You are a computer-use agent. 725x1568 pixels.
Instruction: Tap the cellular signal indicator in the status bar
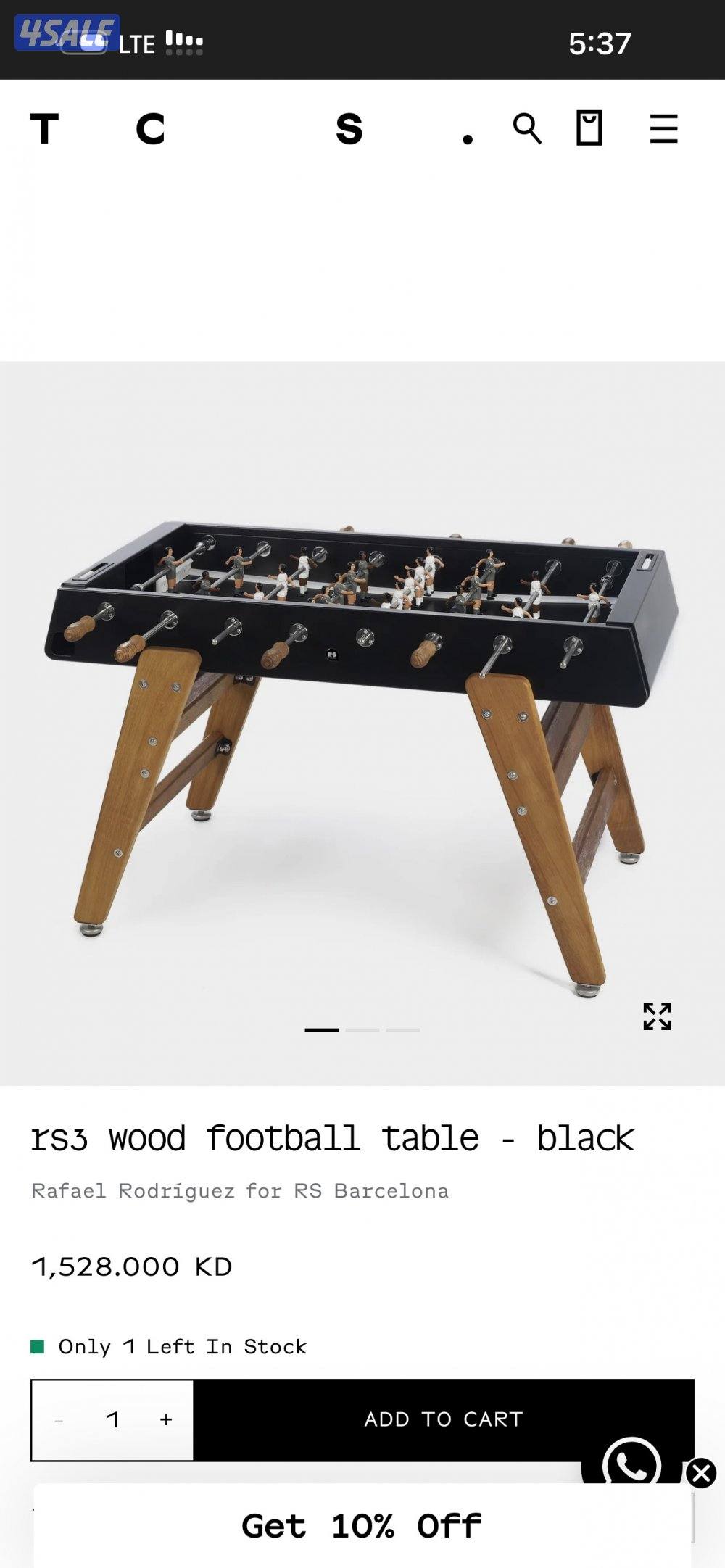pos(183,41)
